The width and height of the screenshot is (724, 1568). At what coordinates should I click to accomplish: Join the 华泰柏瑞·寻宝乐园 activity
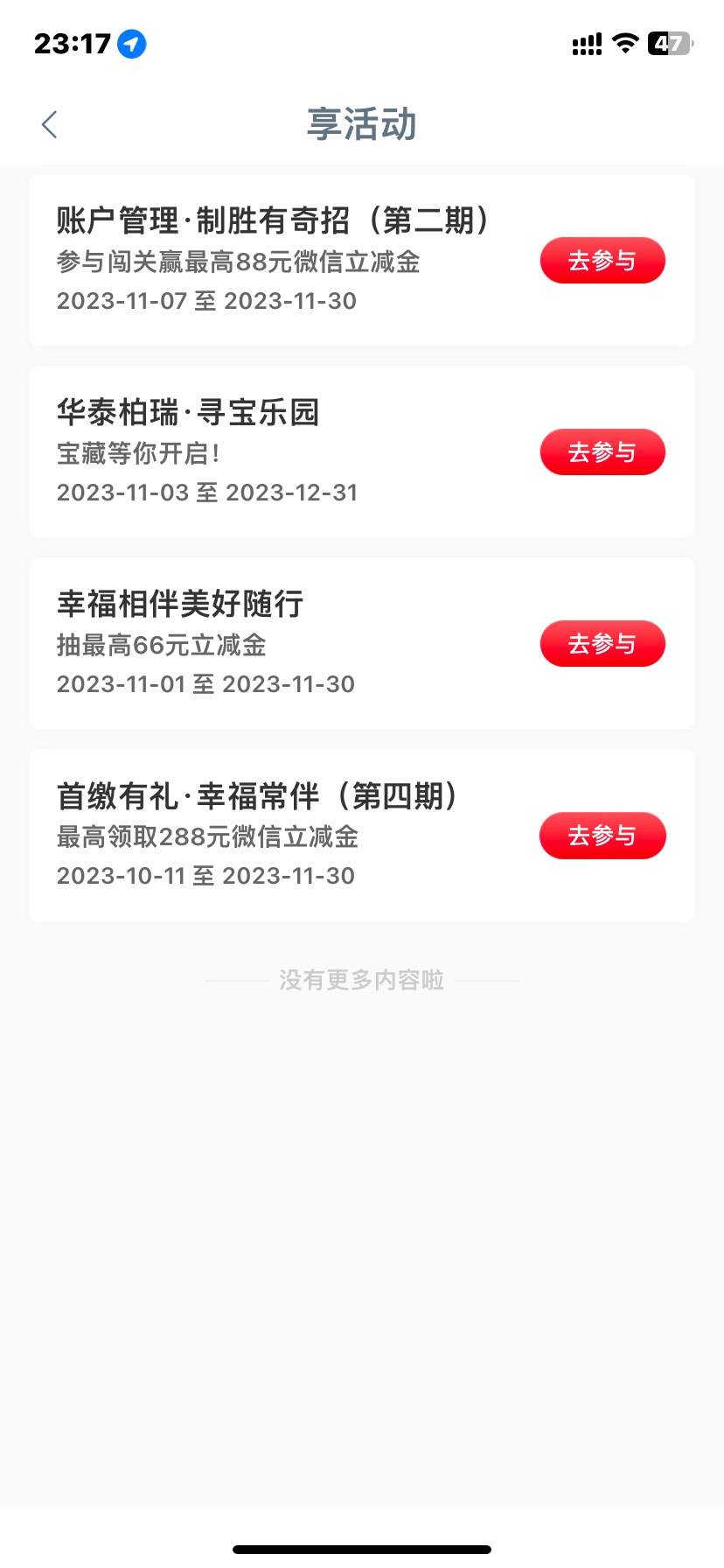click(602, 452)
